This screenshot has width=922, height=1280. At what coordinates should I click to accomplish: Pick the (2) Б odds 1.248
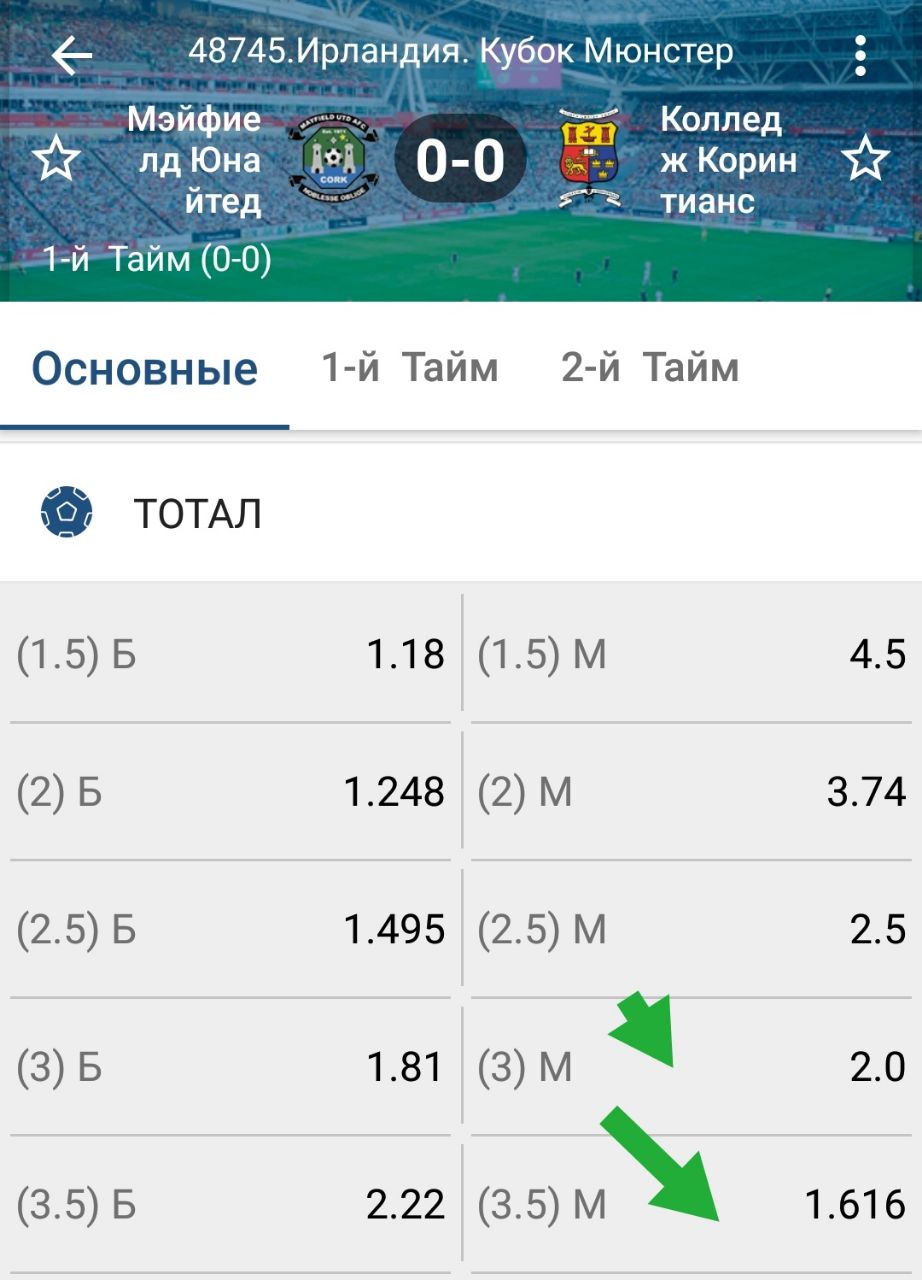coord(230,793)
